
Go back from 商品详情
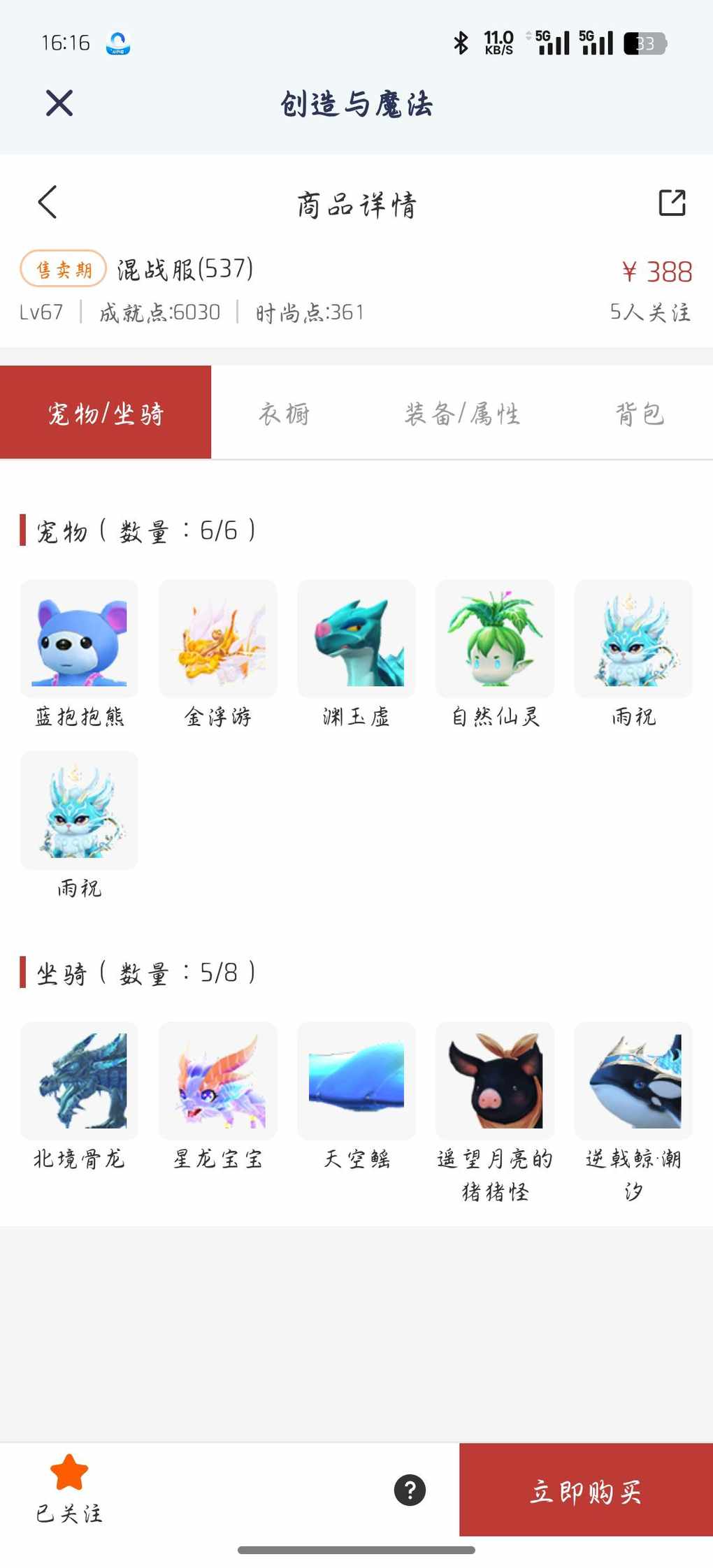[x=48, y=203]
